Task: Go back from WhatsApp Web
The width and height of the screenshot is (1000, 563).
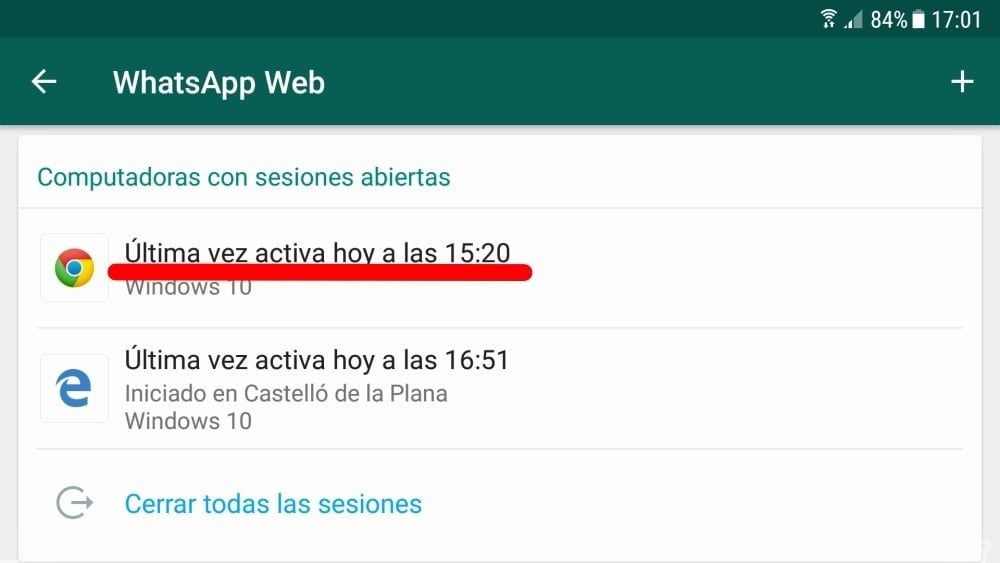Action: (44, 82)
